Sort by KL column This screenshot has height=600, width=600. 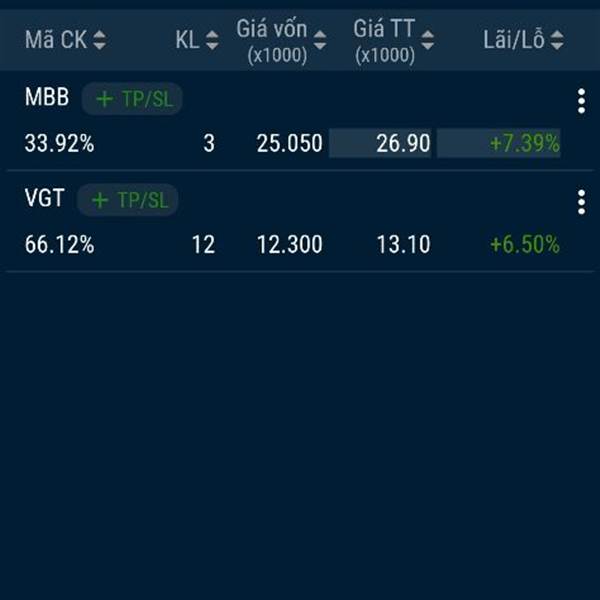(x=196, y=41)
